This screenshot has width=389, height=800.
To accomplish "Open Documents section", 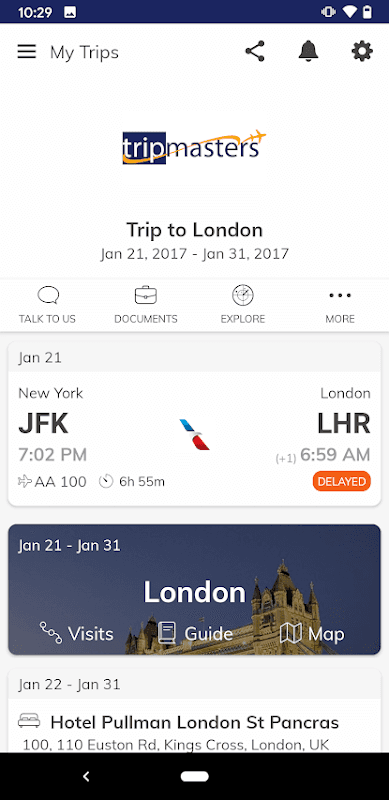I will 145,305.
